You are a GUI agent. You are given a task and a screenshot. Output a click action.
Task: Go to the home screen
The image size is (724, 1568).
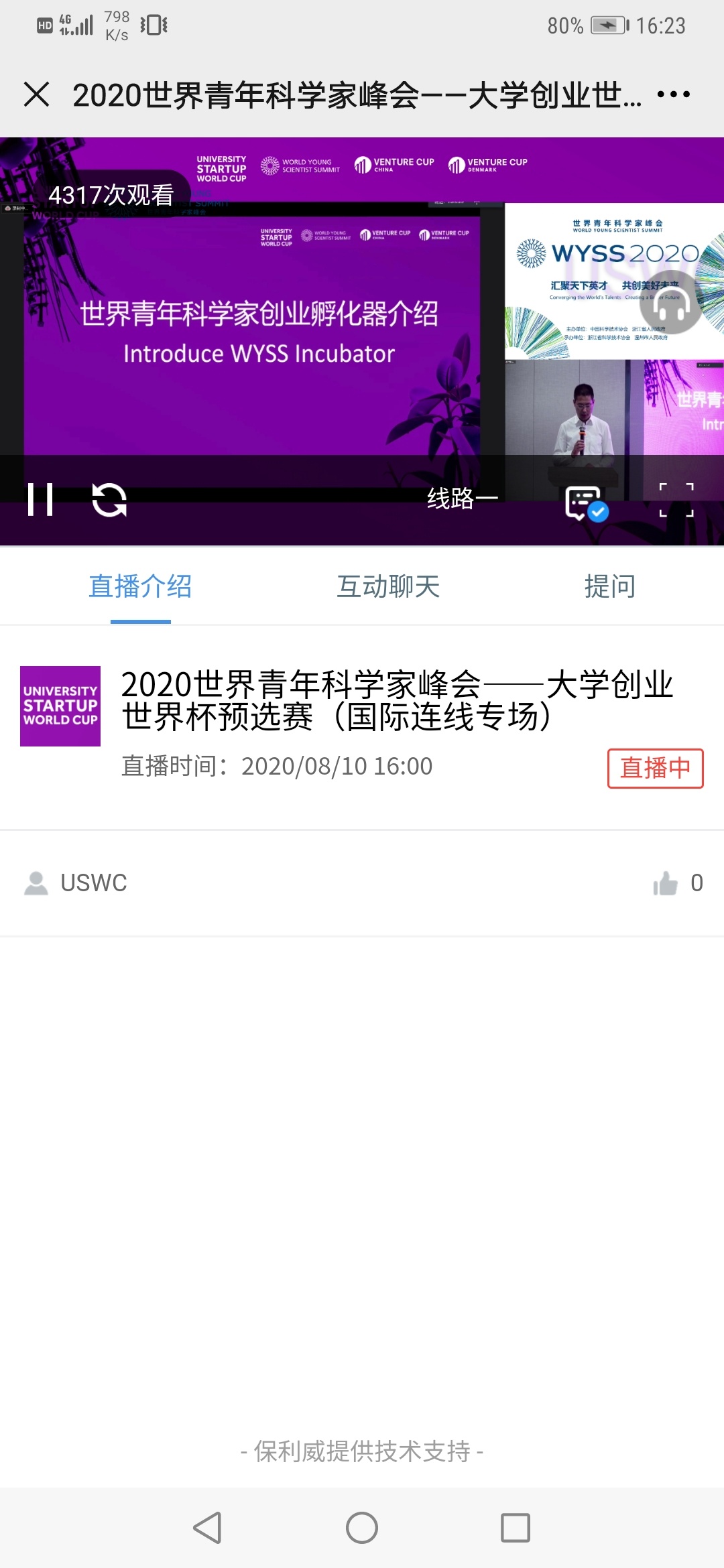pos(362,1528)
